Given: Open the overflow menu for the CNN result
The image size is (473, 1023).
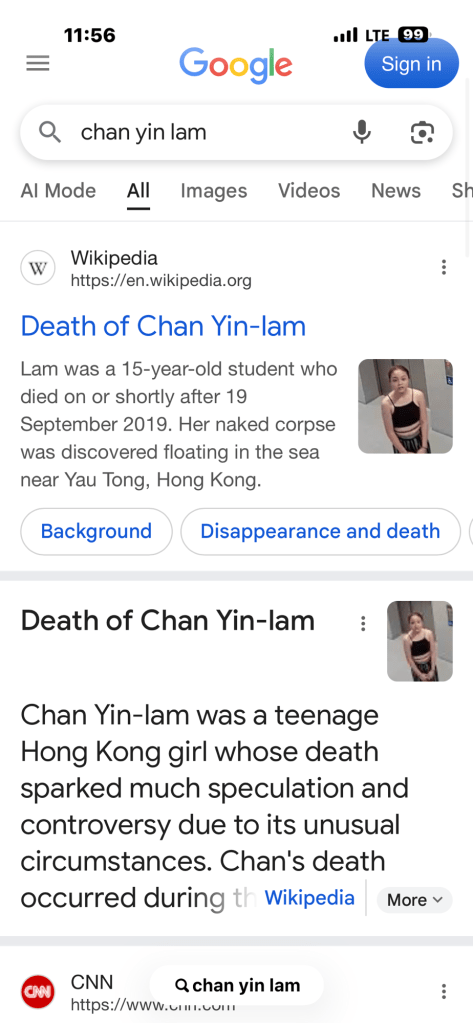Looking at the screenshot, I should pyautogui.click(x=444, y=991).
